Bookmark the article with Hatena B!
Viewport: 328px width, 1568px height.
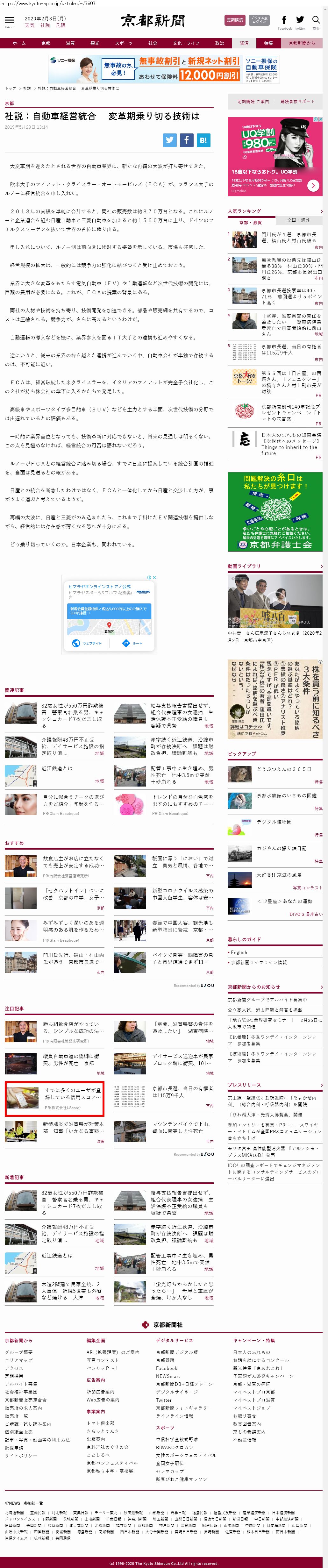203,140
